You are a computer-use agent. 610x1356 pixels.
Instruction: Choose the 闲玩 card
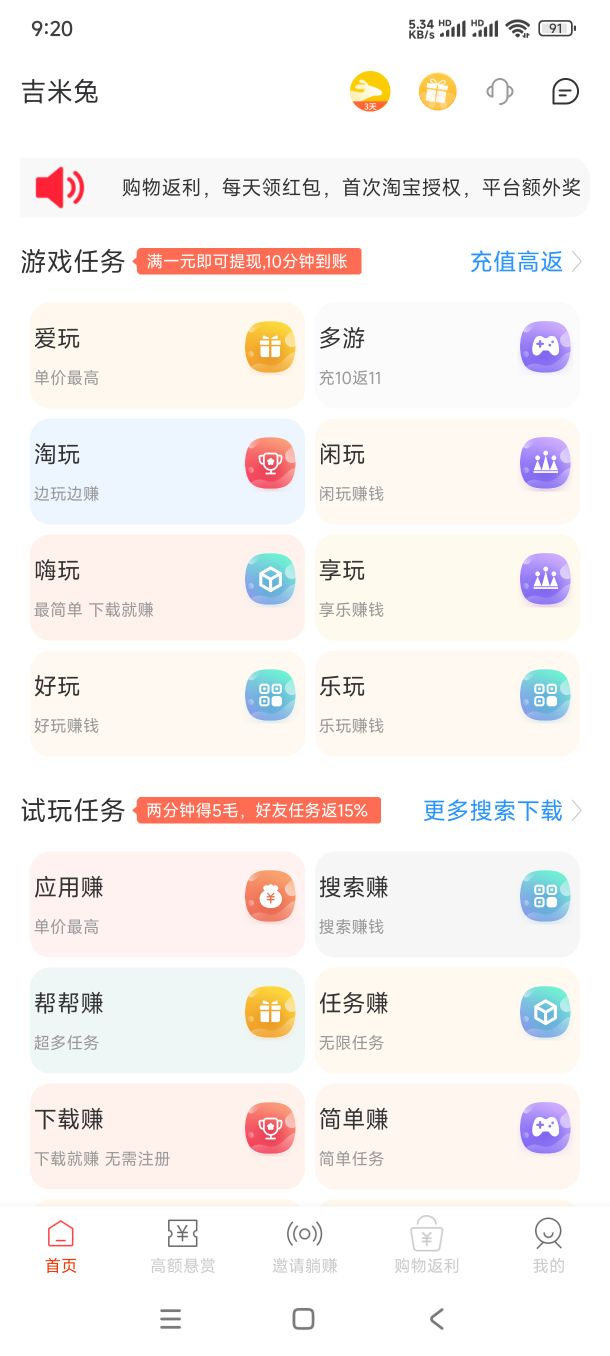(447, 471)
